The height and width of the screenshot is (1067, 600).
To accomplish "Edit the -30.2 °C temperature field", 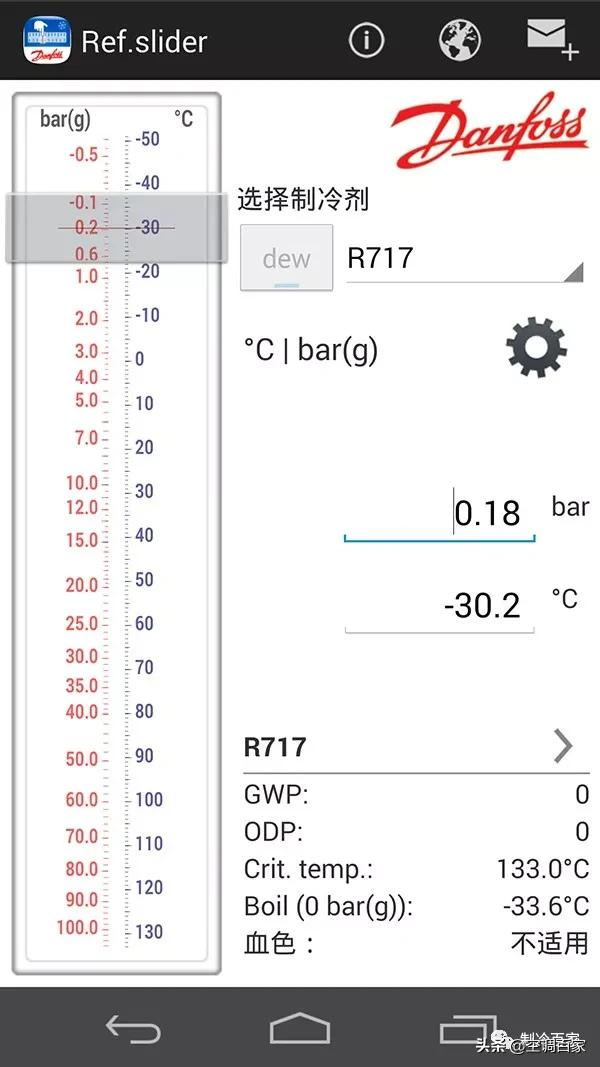I will [440, 606].
